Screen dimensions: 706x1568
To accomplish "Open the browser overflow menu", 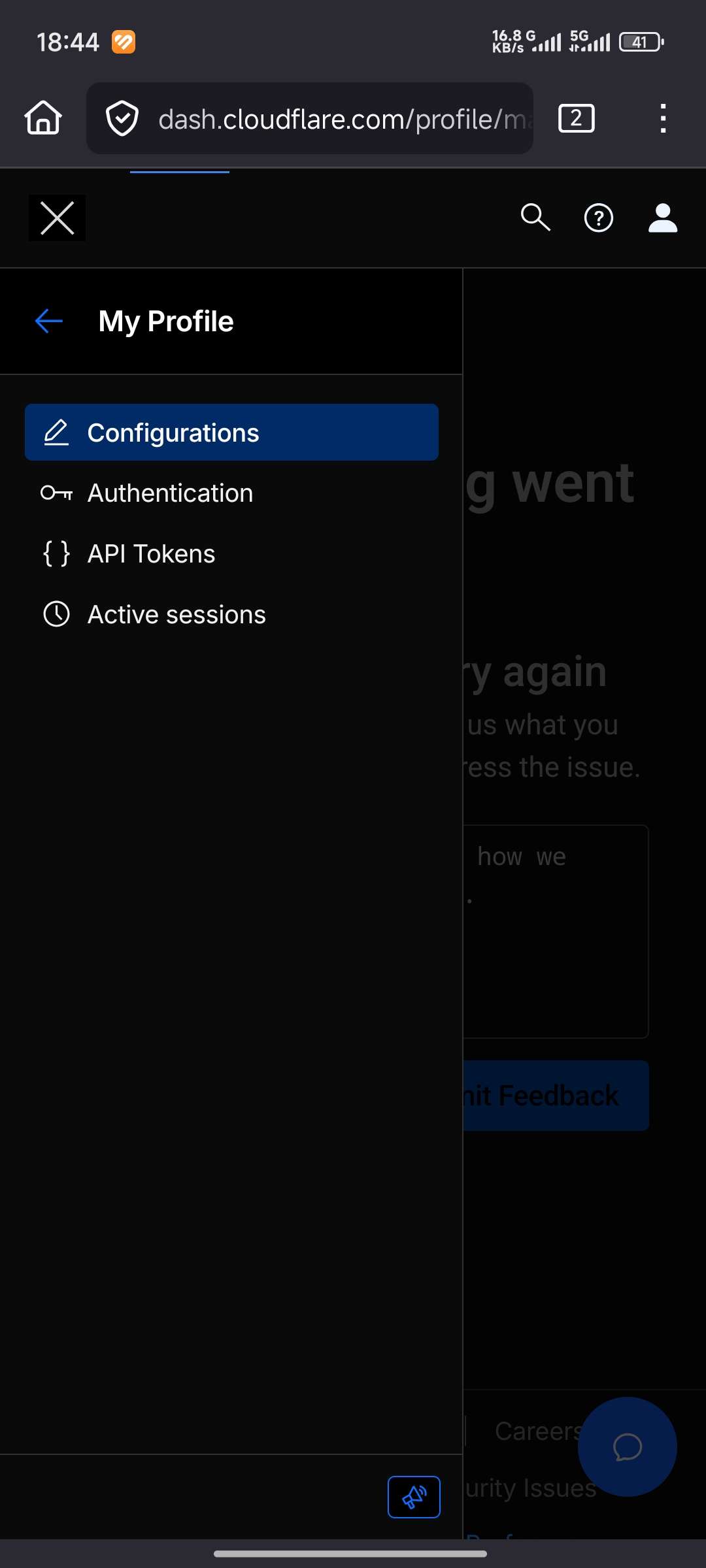I will [x=663, y=118].
